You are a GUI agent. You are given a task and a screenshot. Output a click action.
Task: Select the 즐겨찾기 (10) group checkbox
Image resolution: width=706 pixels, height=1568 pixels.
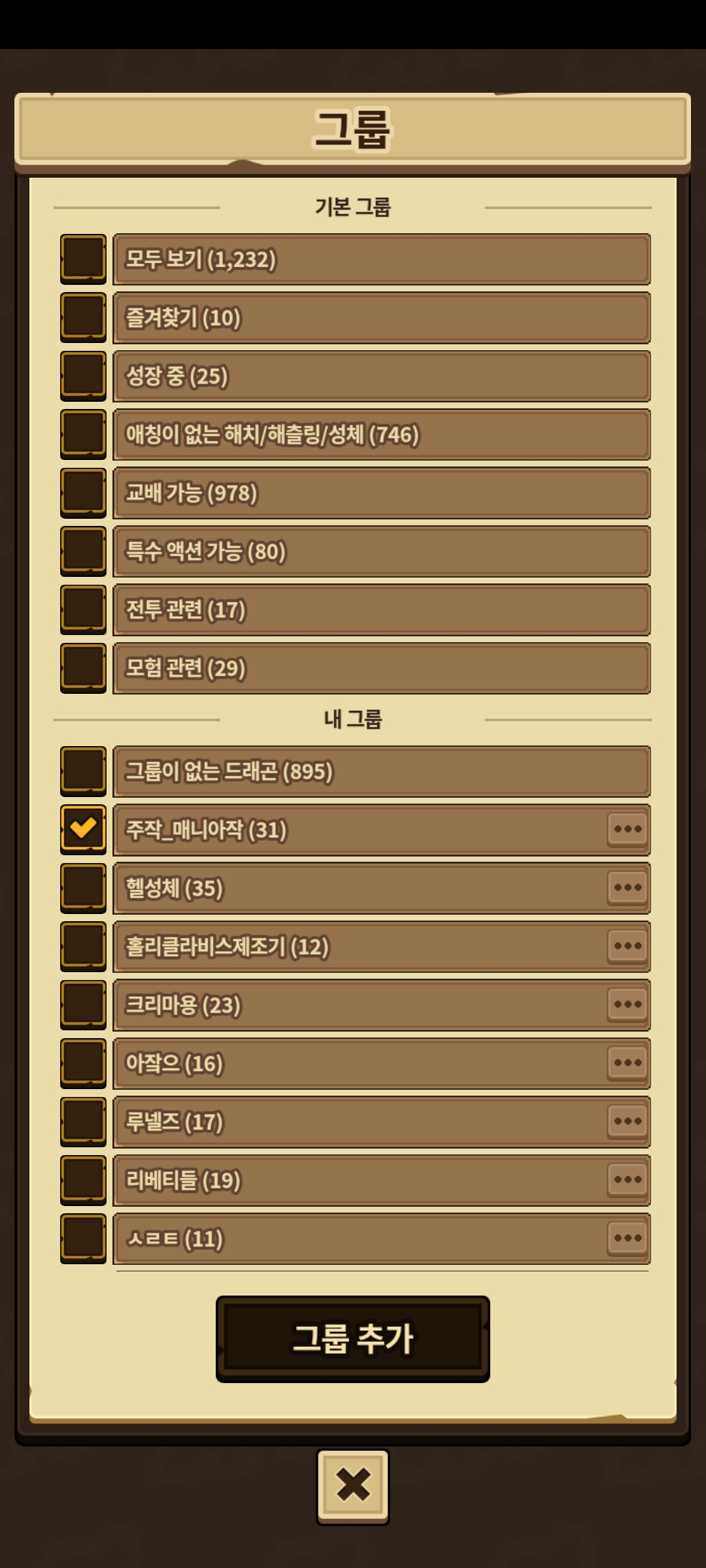[83, 318]
